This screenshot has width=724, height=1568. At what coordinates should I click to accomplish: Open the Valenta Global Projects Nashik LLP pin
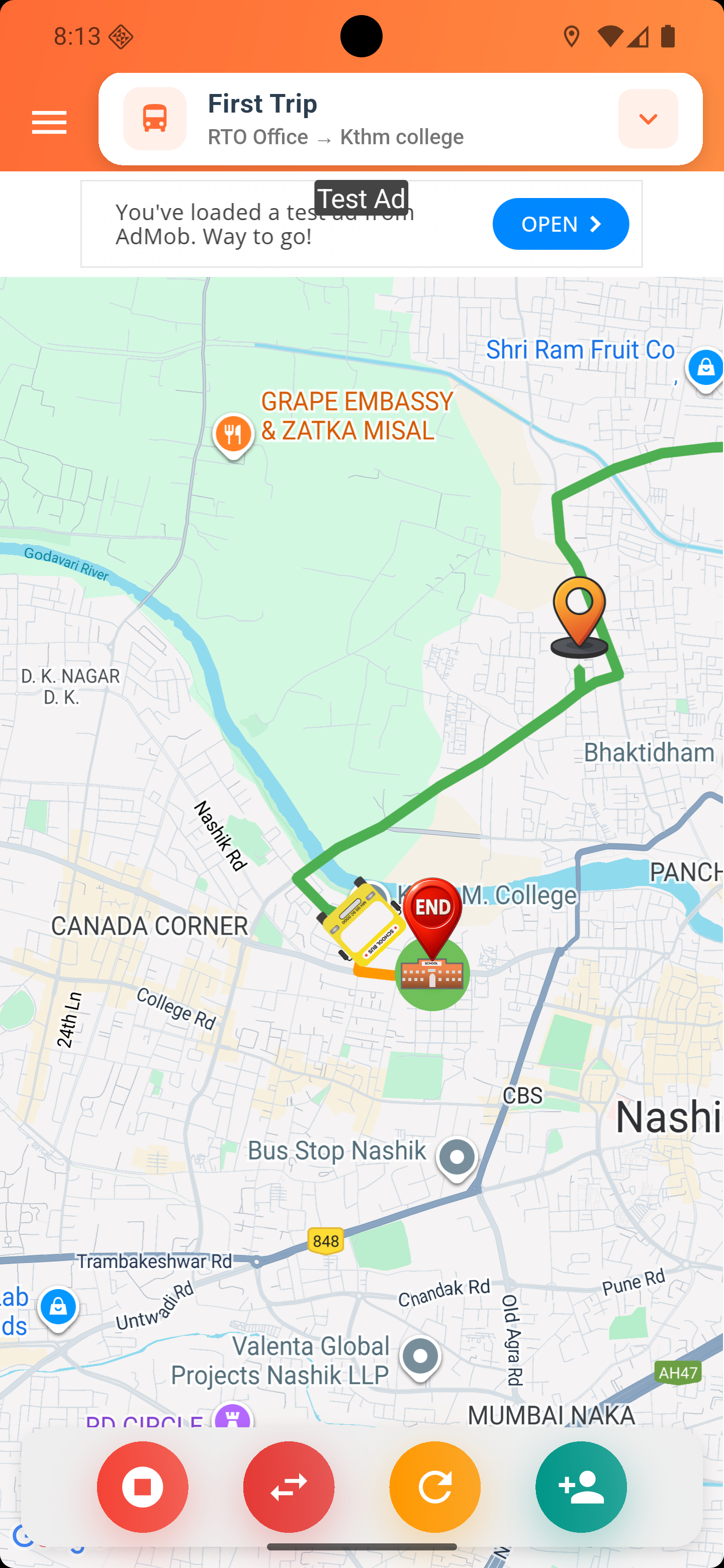pyautogui.click(x=420, y=1357)
